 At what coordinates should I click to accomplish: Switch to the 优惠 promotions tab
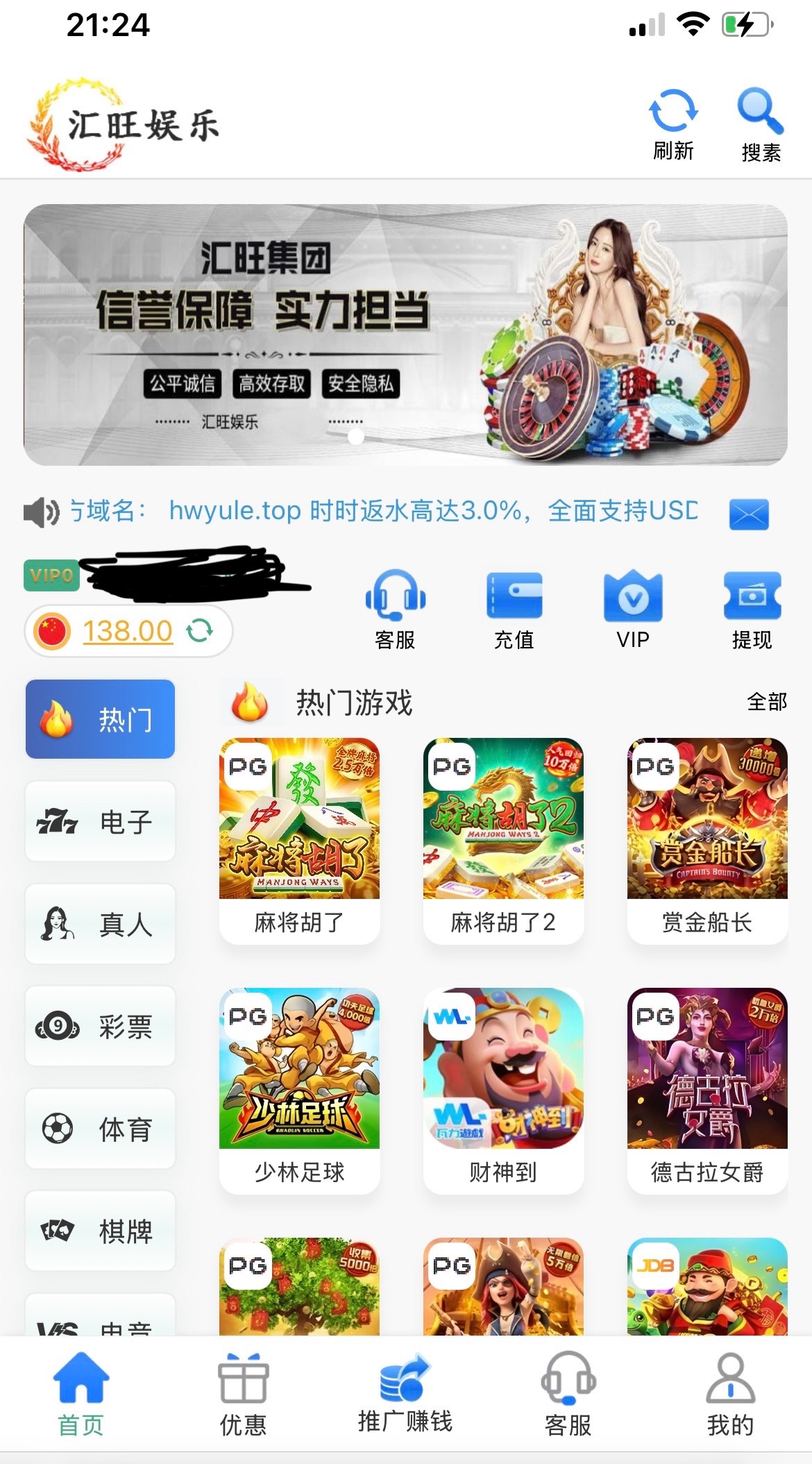tap(243, 1394)
